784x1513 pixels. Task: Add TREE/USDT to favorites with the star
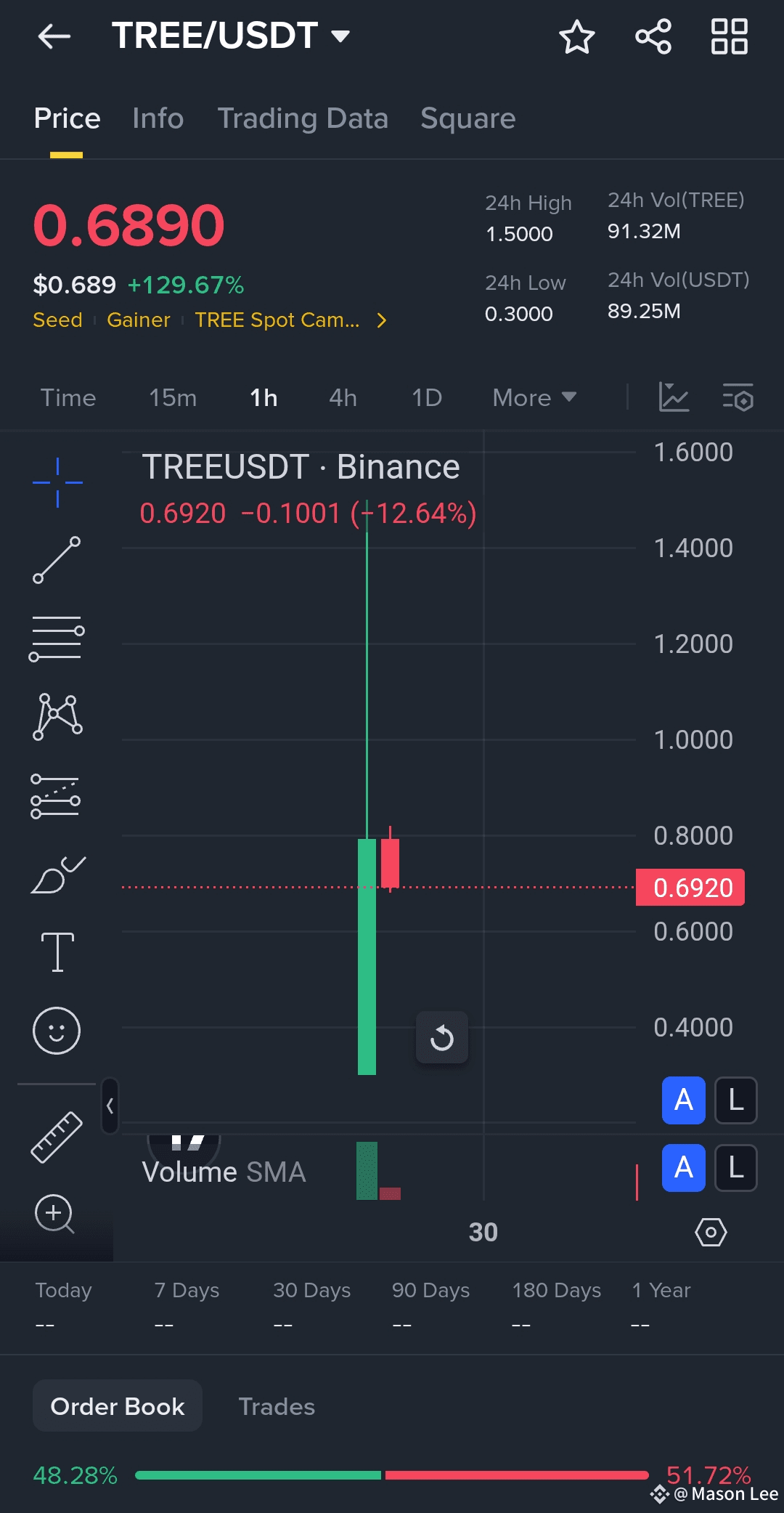(577, 37)
